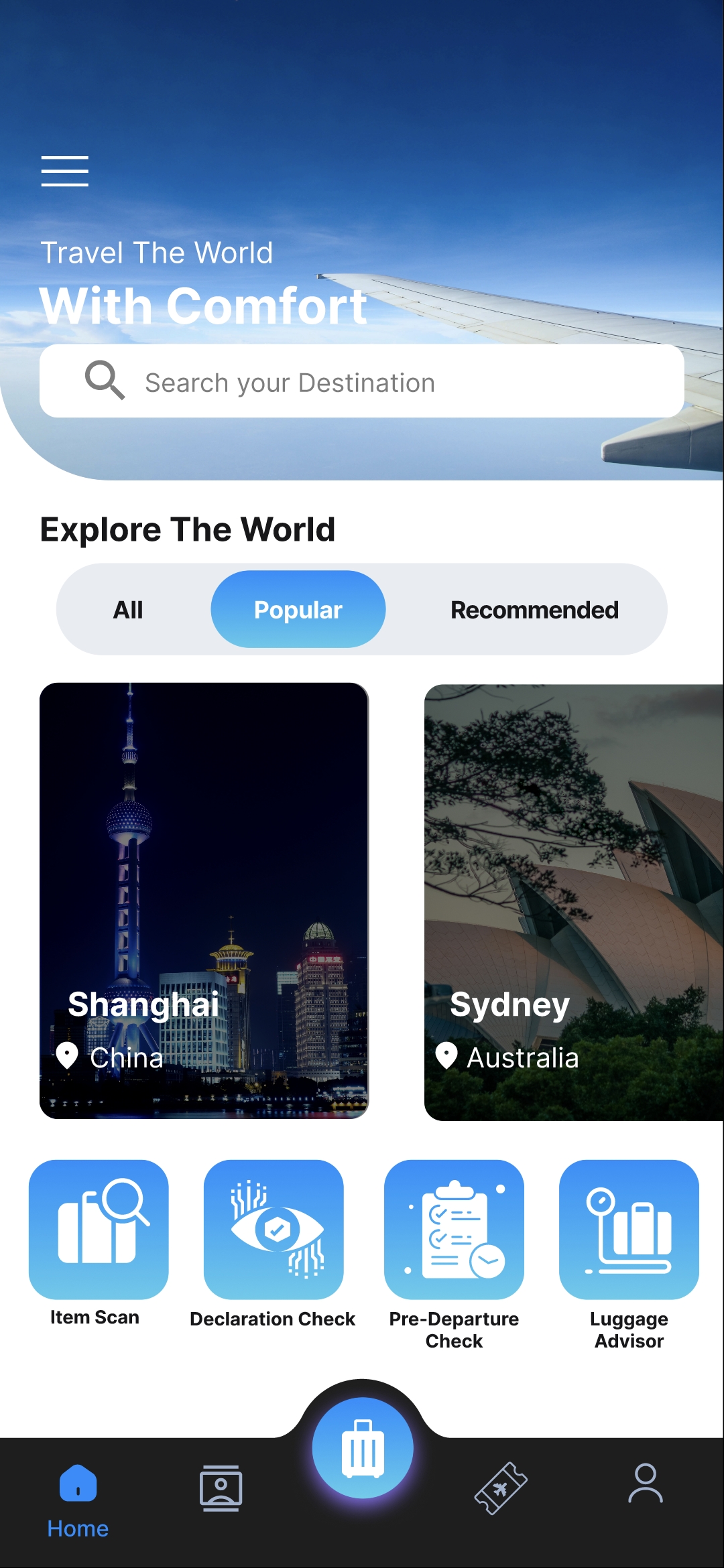Open the Luggage Advisor
This screenshot has width=724, height=1568.
[629, 1230]
